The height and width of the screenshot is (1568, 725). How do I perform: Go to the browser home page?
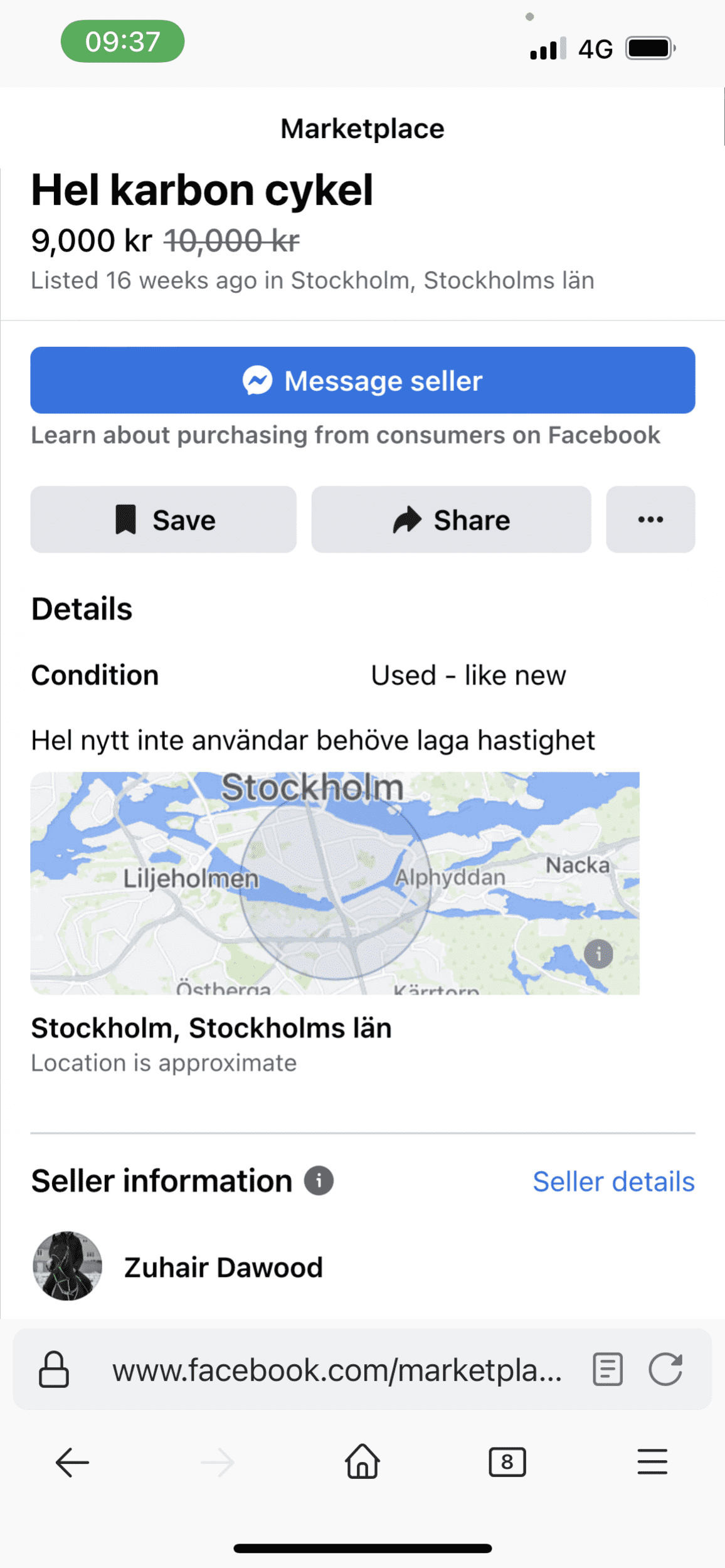(x=362, y=1462)
